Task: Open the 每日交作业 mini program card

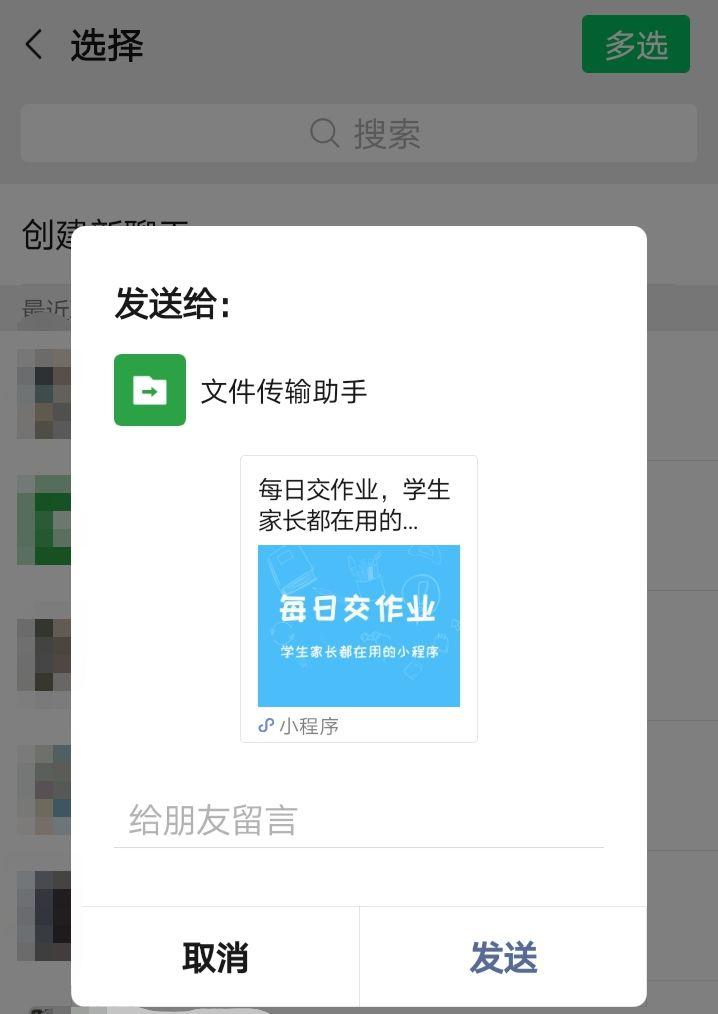Action: click(x=358, y=598)
